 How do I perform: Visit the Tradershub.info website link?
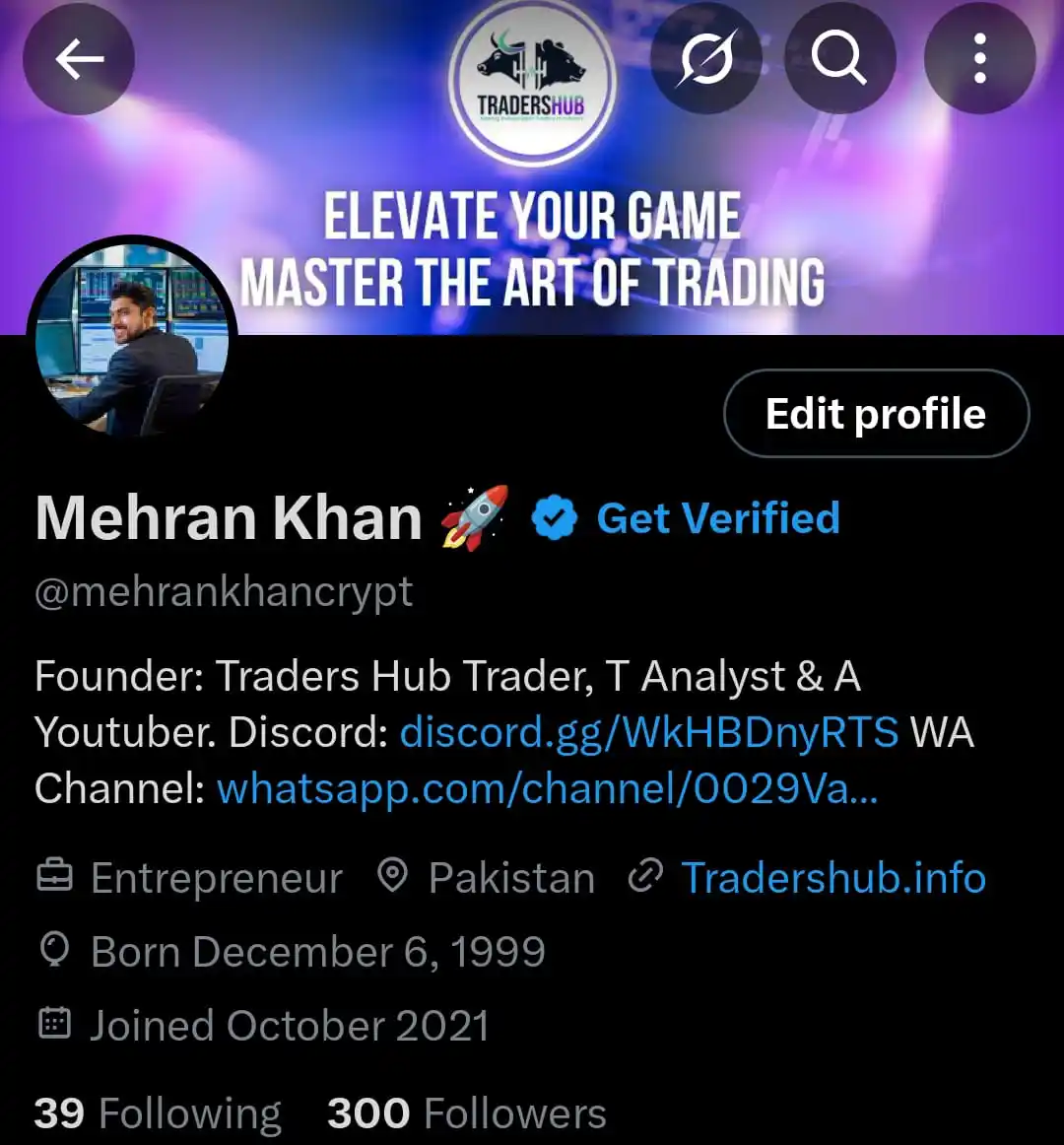pos(832,878)
